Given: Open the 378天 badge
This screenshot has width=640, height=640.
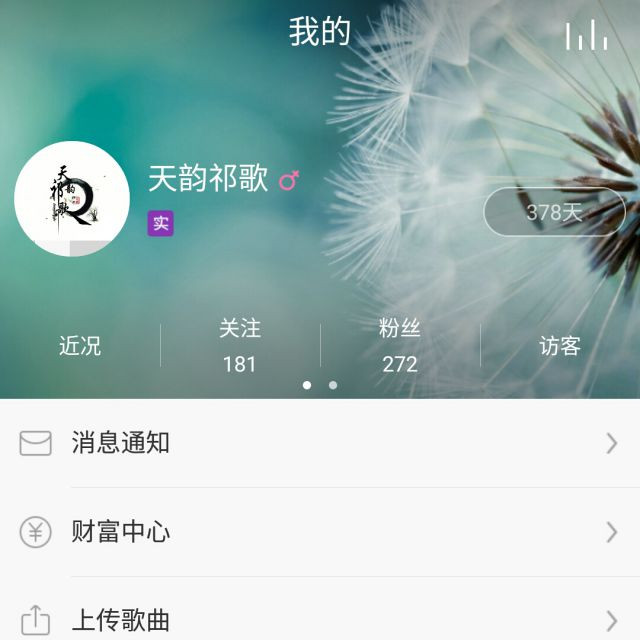Looking at the screenshot, I should [554, 212].
